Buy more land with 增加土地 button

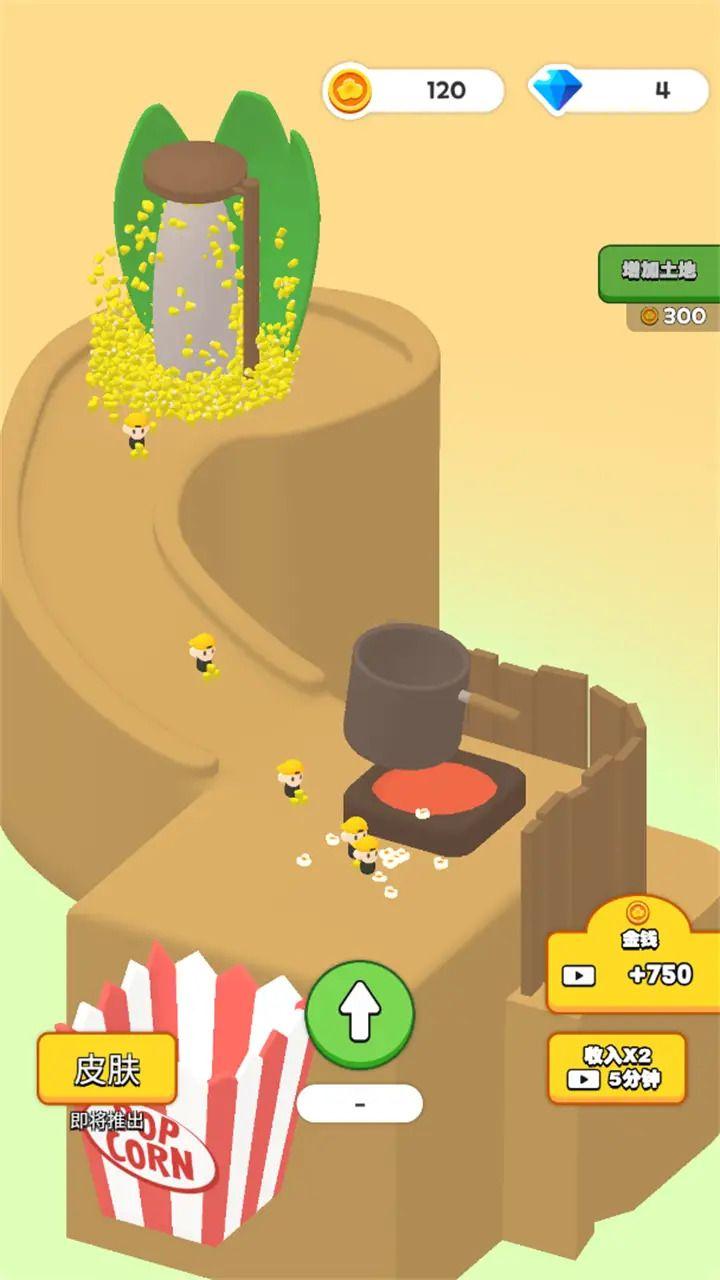658,271
